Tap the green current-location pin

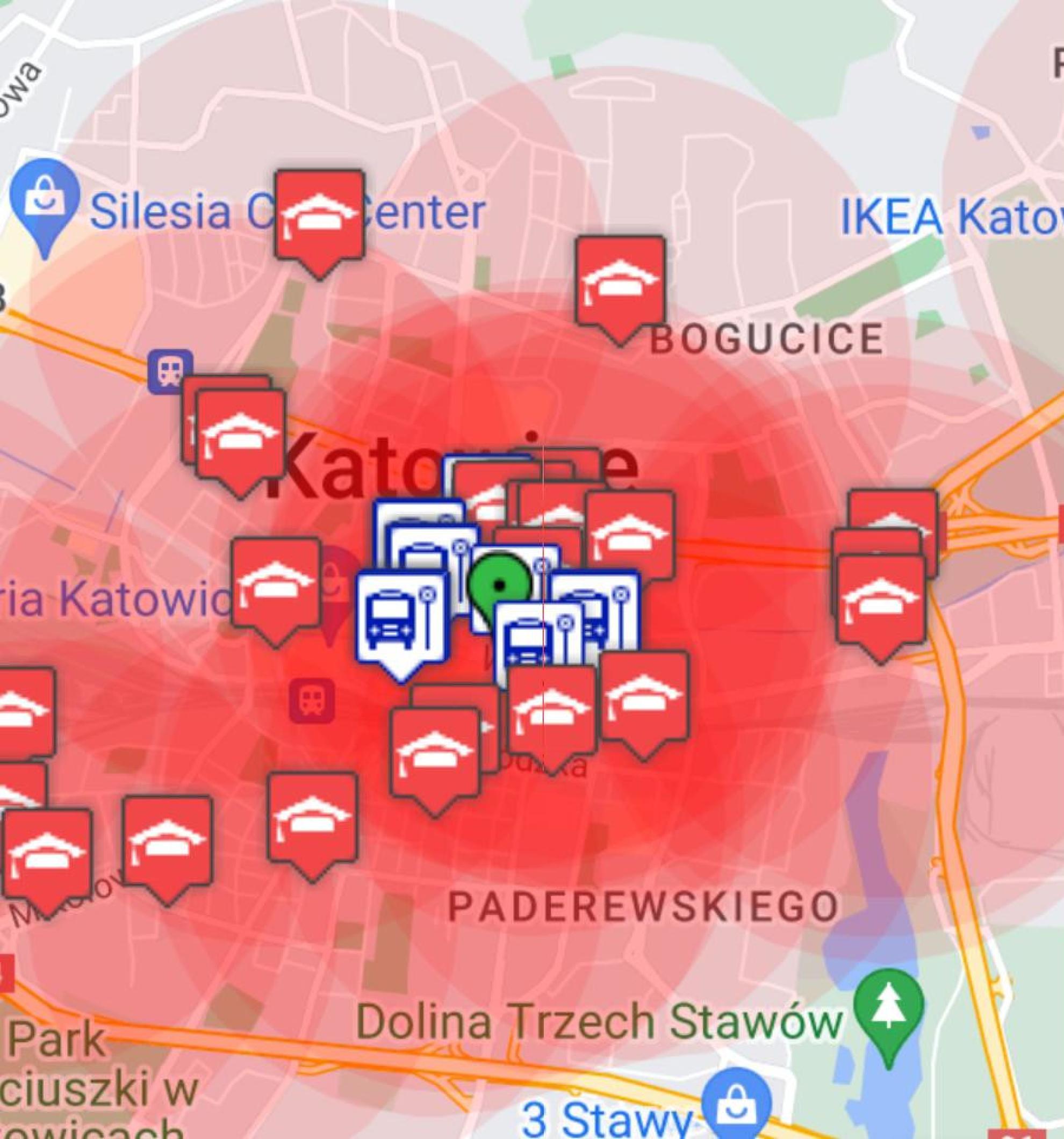[500, 585]
